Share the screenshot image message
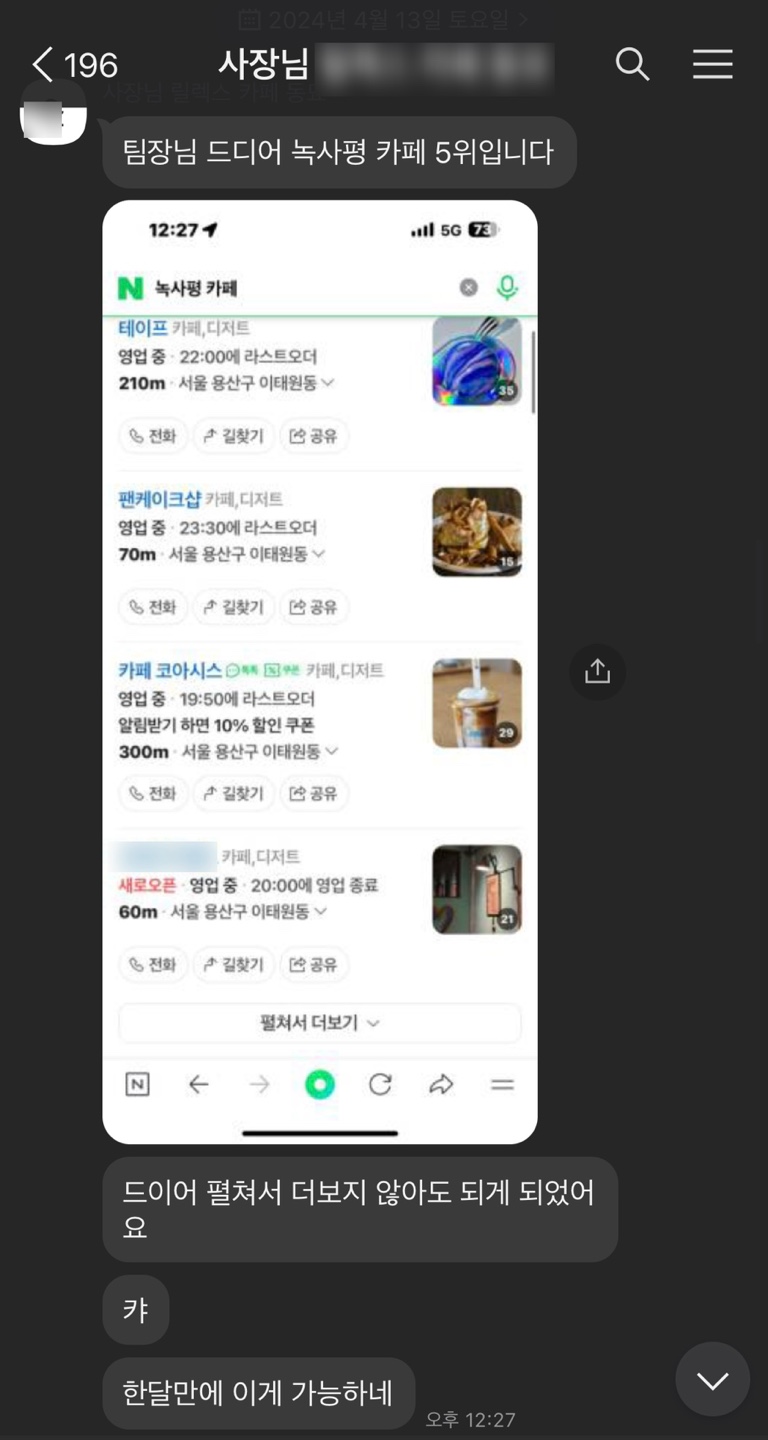The image size is (768, 1440). 597,671
